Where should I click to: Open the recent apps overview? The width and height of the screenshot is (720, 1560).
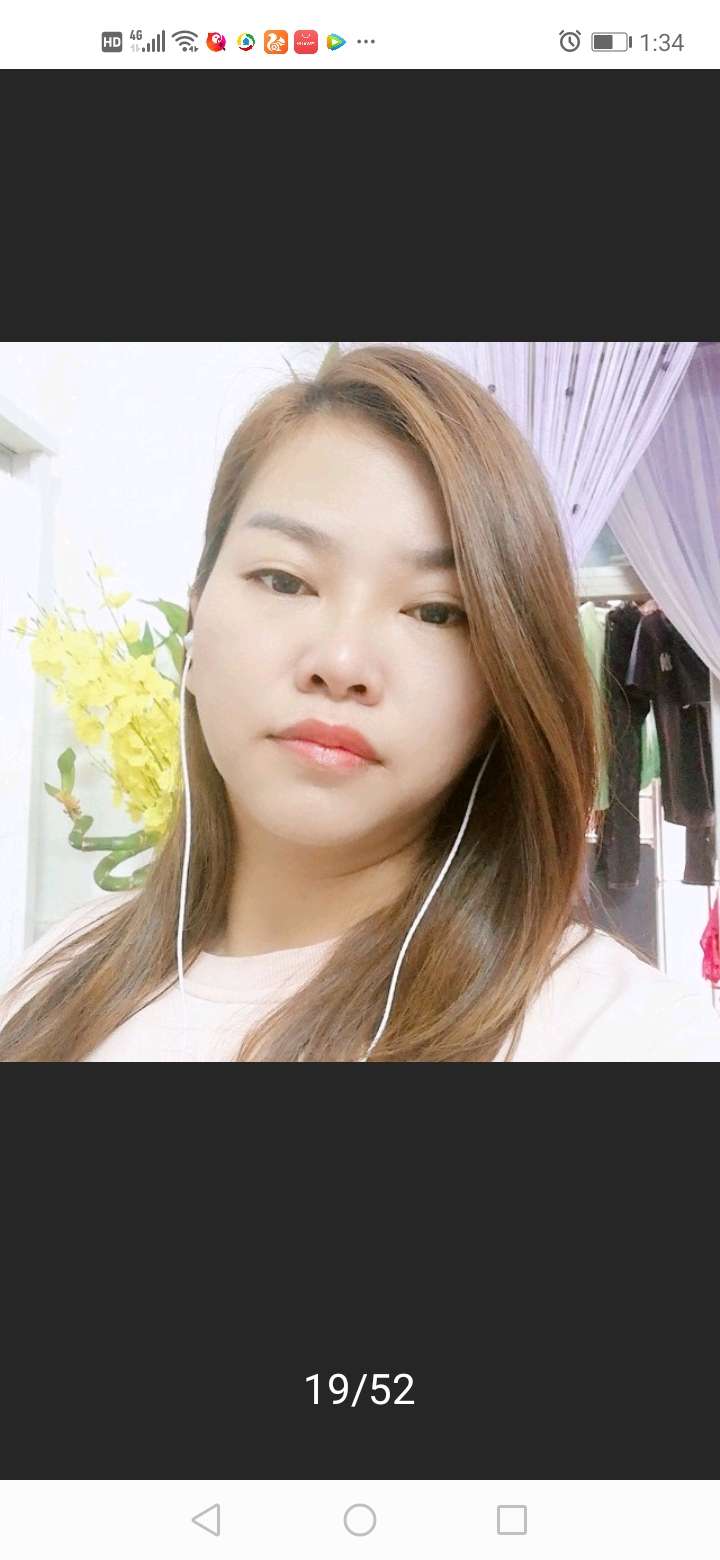[511, 1520]
